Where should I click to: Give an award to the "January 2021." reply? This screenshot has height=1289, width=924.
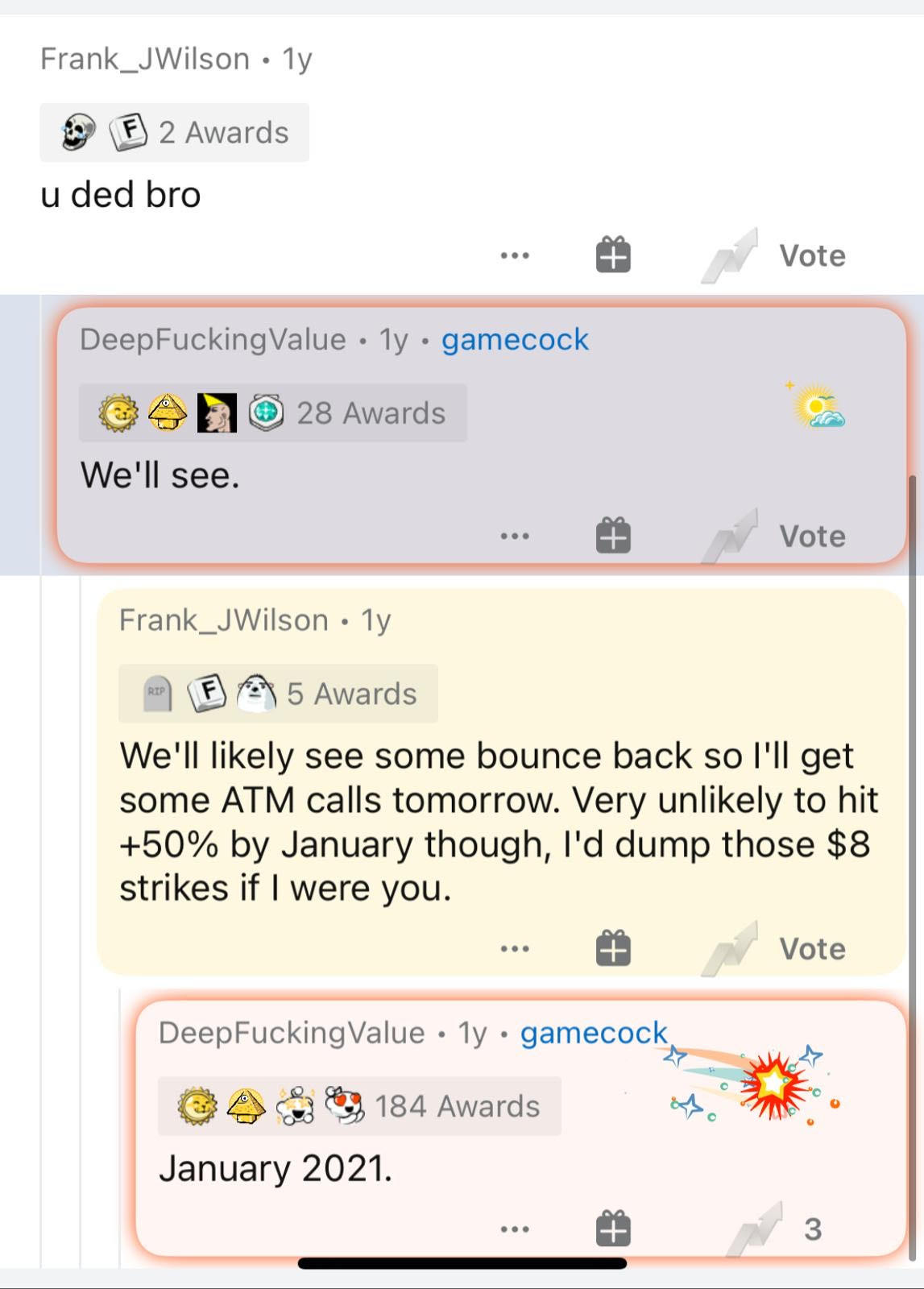click(613, 1229)
